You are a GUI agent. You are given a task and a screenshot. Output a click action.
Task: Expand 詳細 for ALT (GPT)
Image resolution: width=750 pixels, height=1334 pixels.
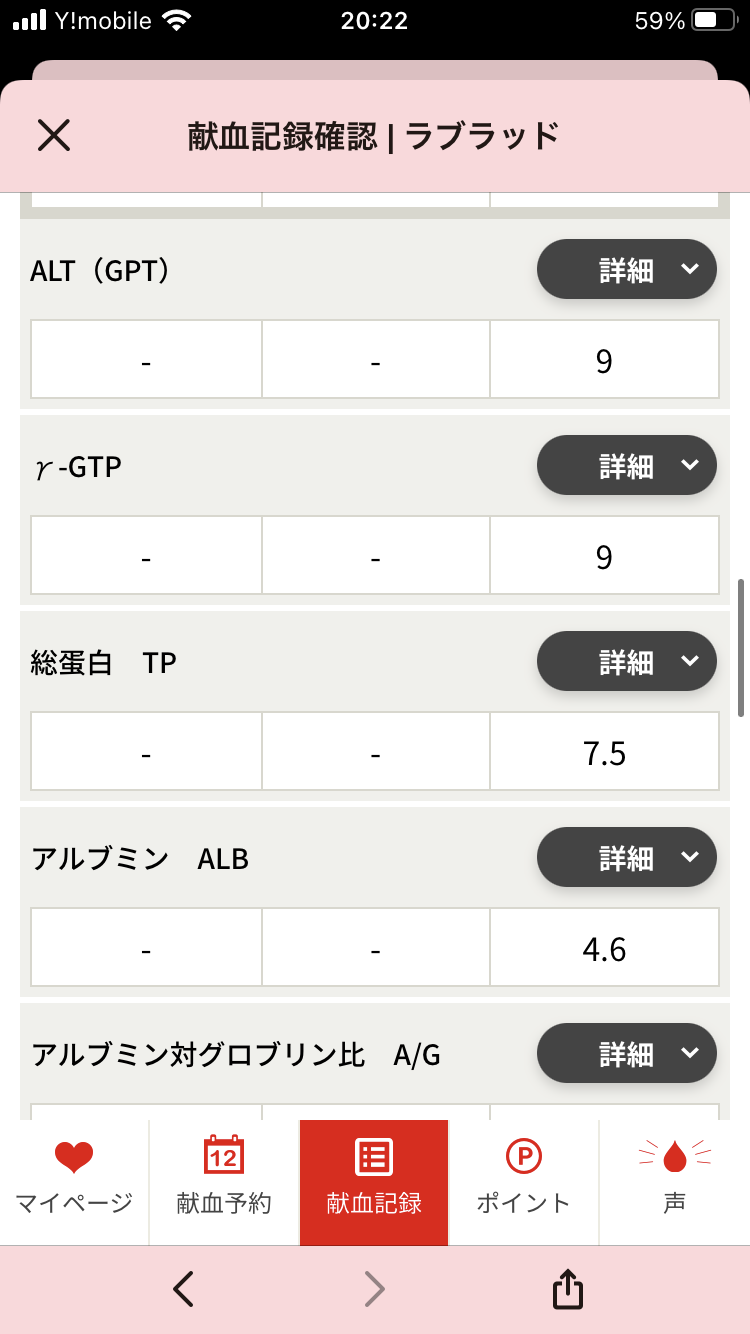pyautogui.click(x=627, y=269)
